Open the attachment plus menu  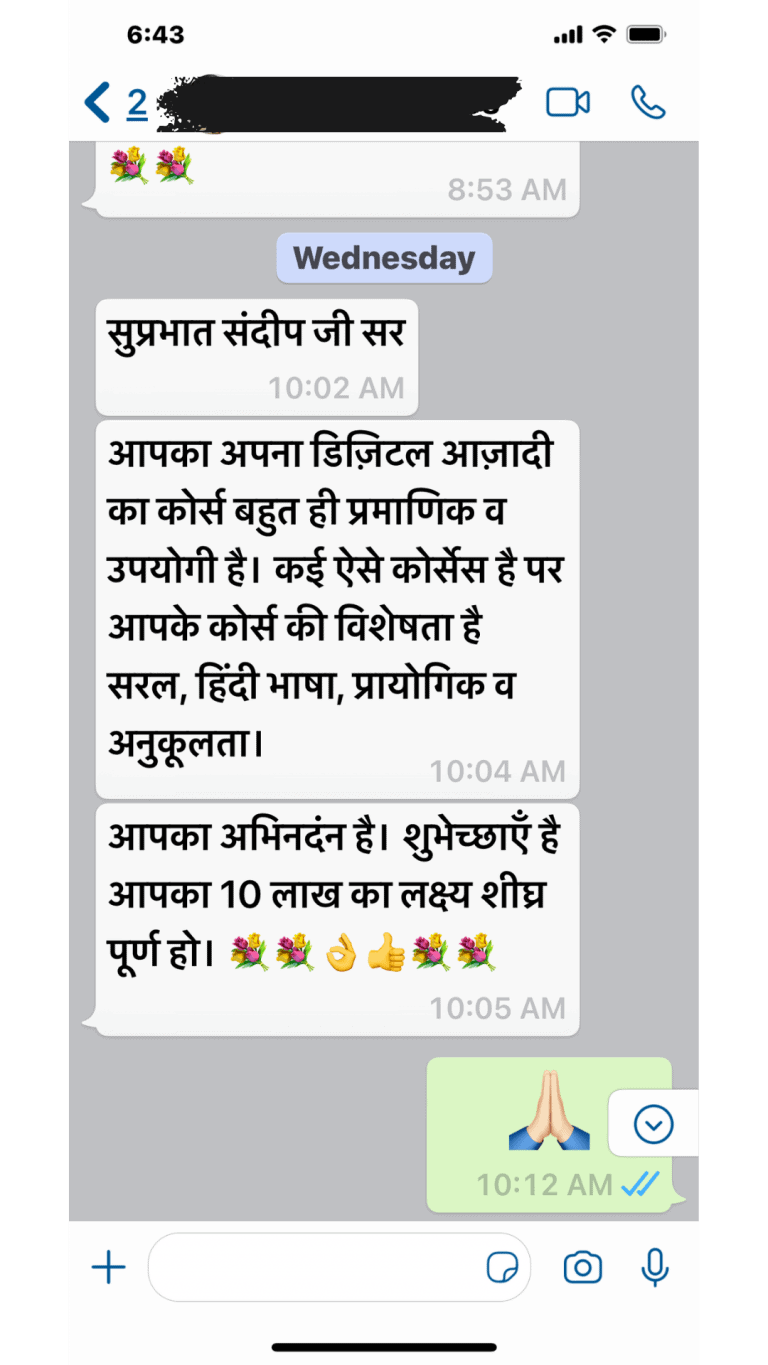click(108, 1268)
